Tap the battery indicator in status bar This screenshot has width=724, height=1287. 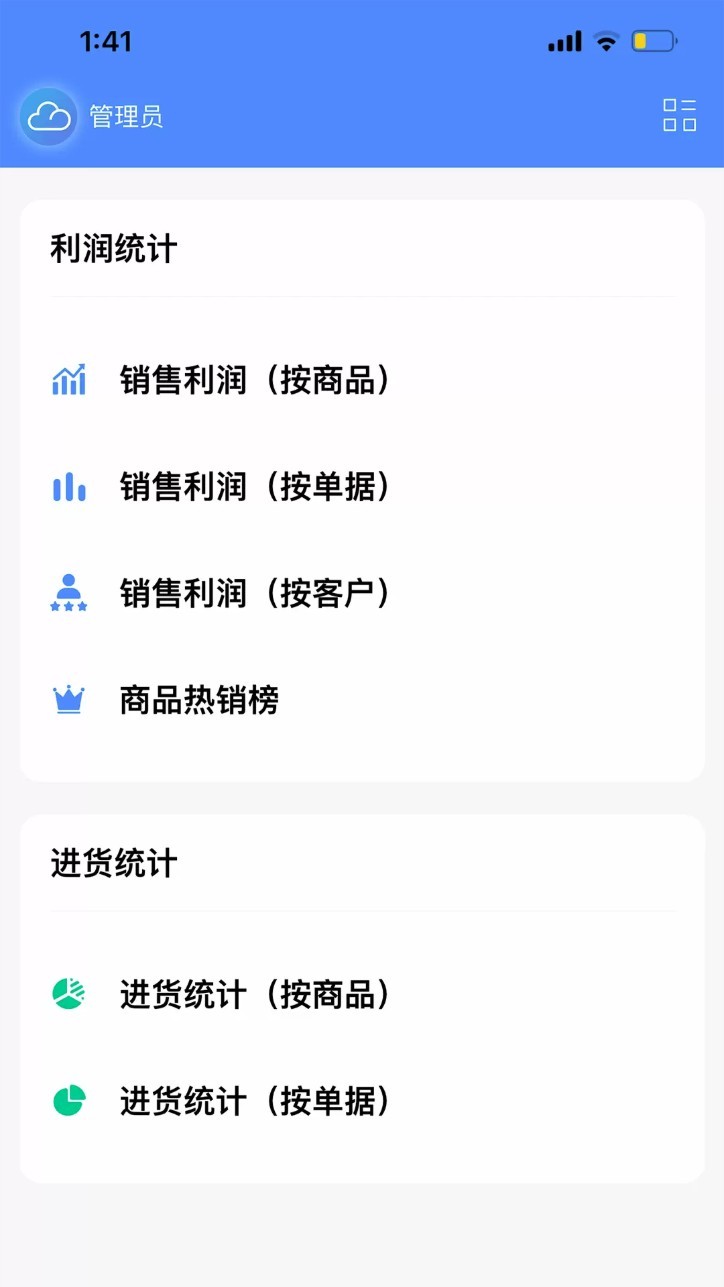[x=652, y=41]
